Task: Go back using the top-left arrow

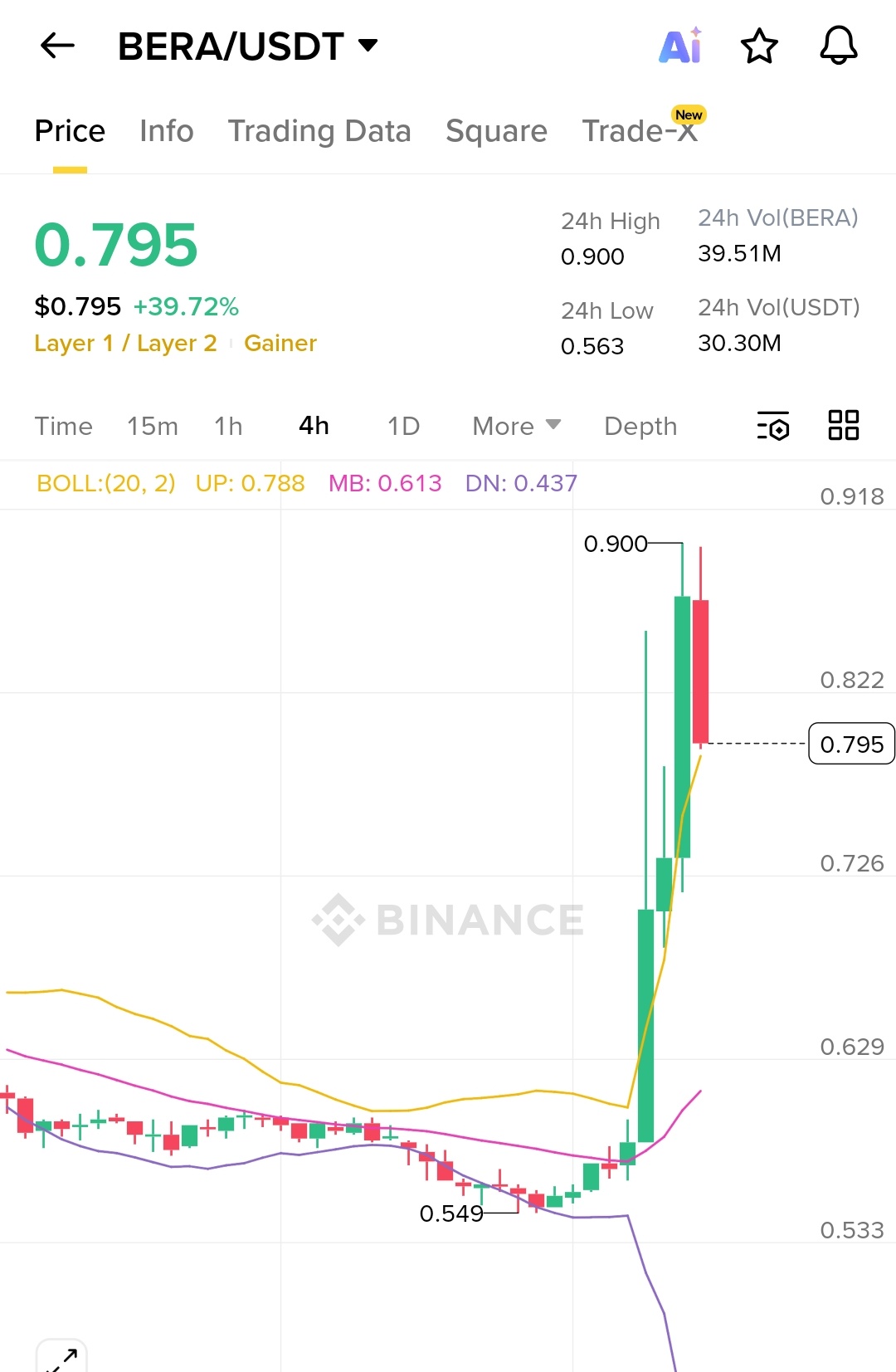Action: (x=57, y=46)
